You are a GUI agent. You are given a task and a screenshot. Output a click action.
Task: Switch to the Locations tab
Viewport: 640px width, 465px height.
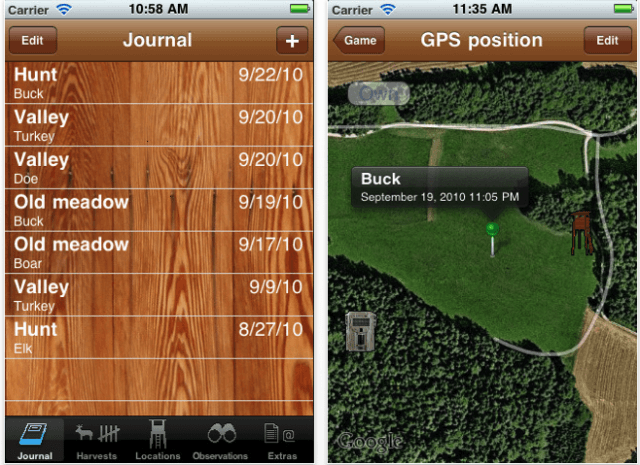tap(158, 440)
